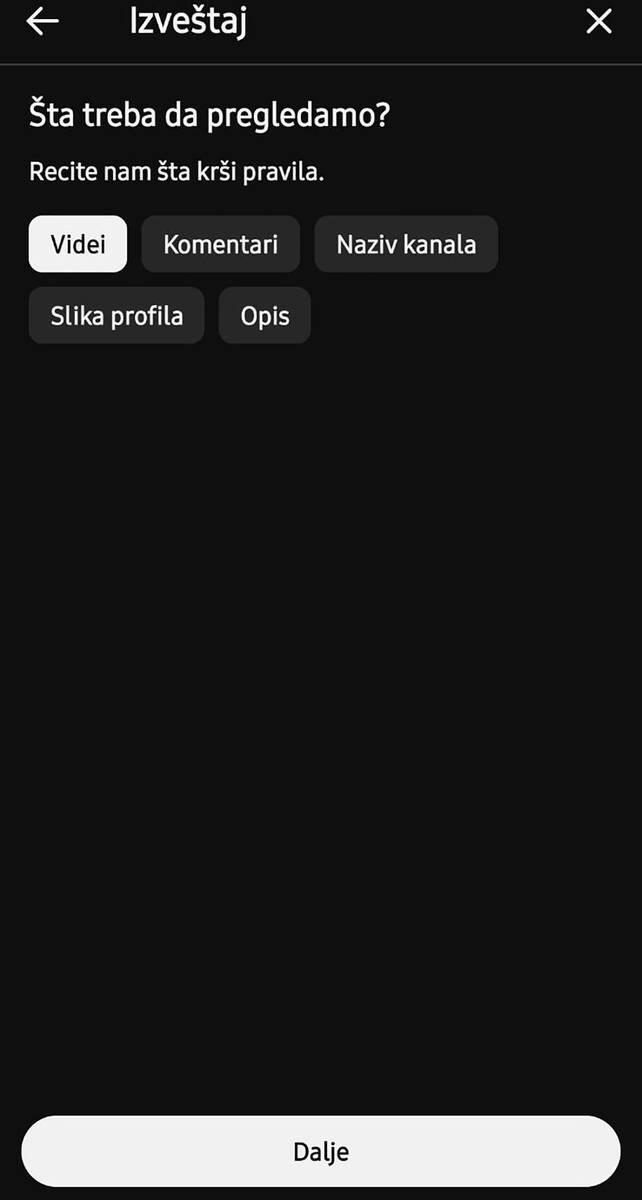Choose the Opis chip

click(265, 316)
